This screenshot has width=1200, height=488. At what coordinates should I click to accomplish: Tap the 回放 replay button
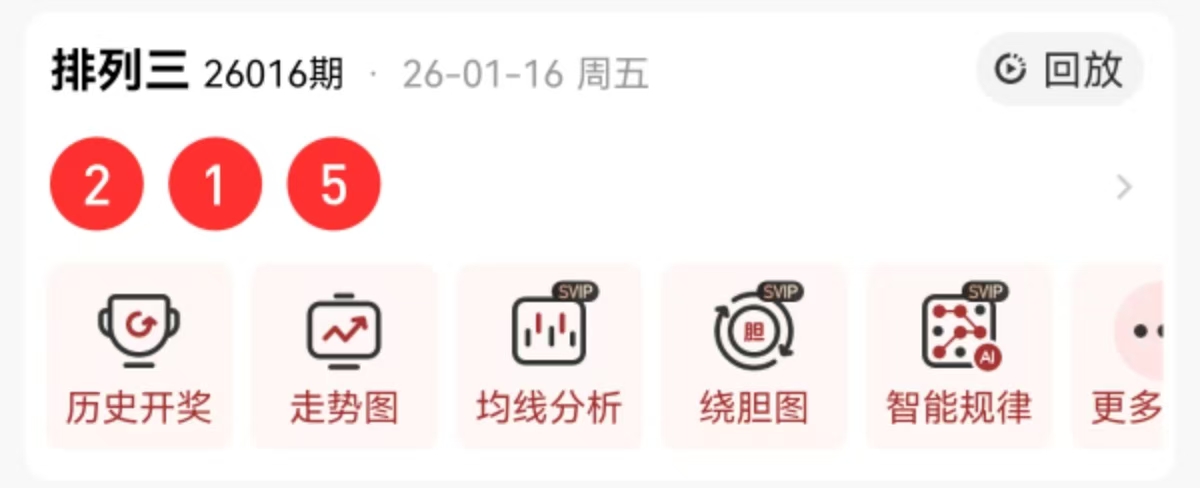1059,70
